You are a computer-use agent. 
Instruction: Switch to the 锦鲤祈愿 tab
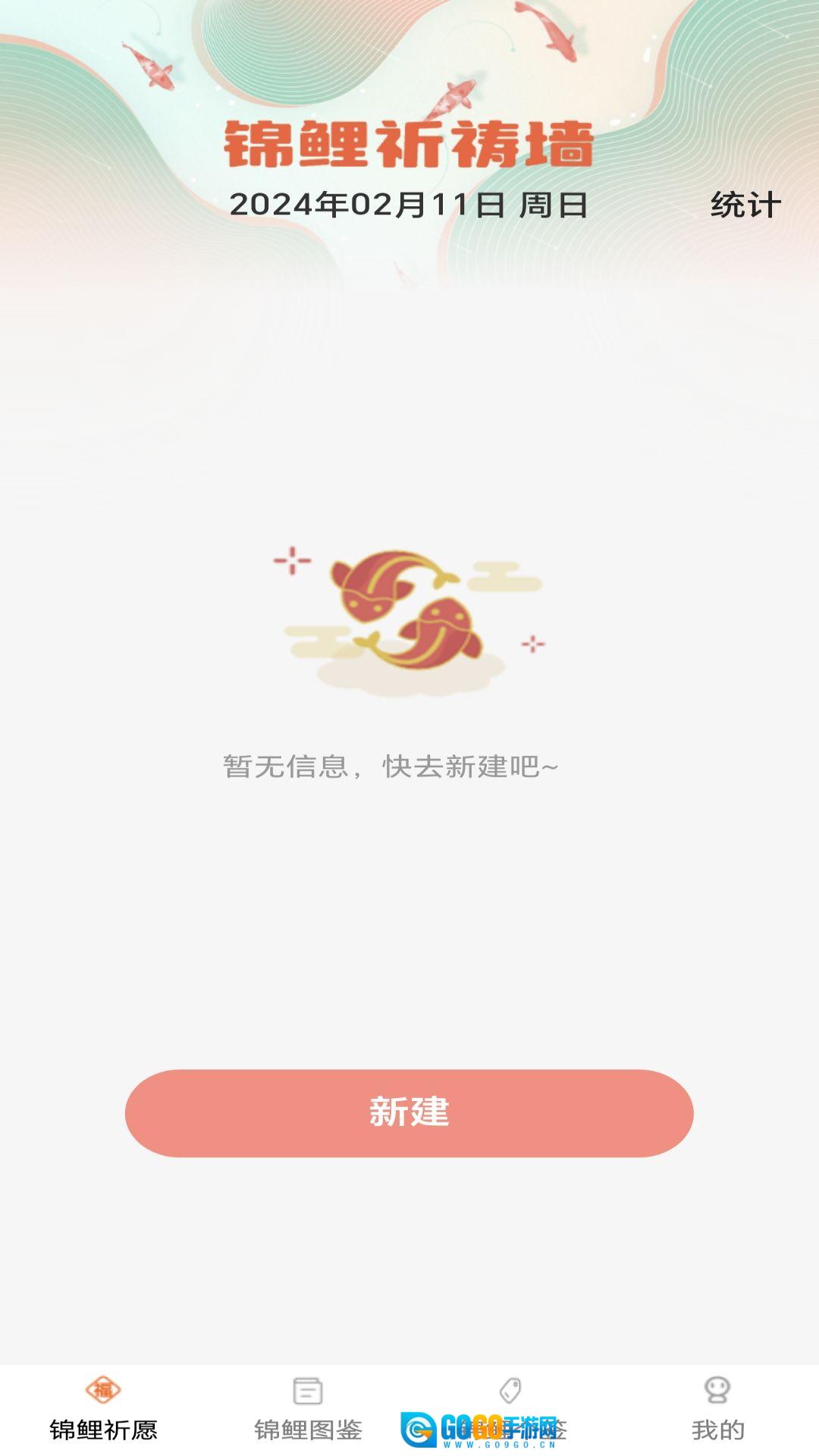(x=103, y=1409)
